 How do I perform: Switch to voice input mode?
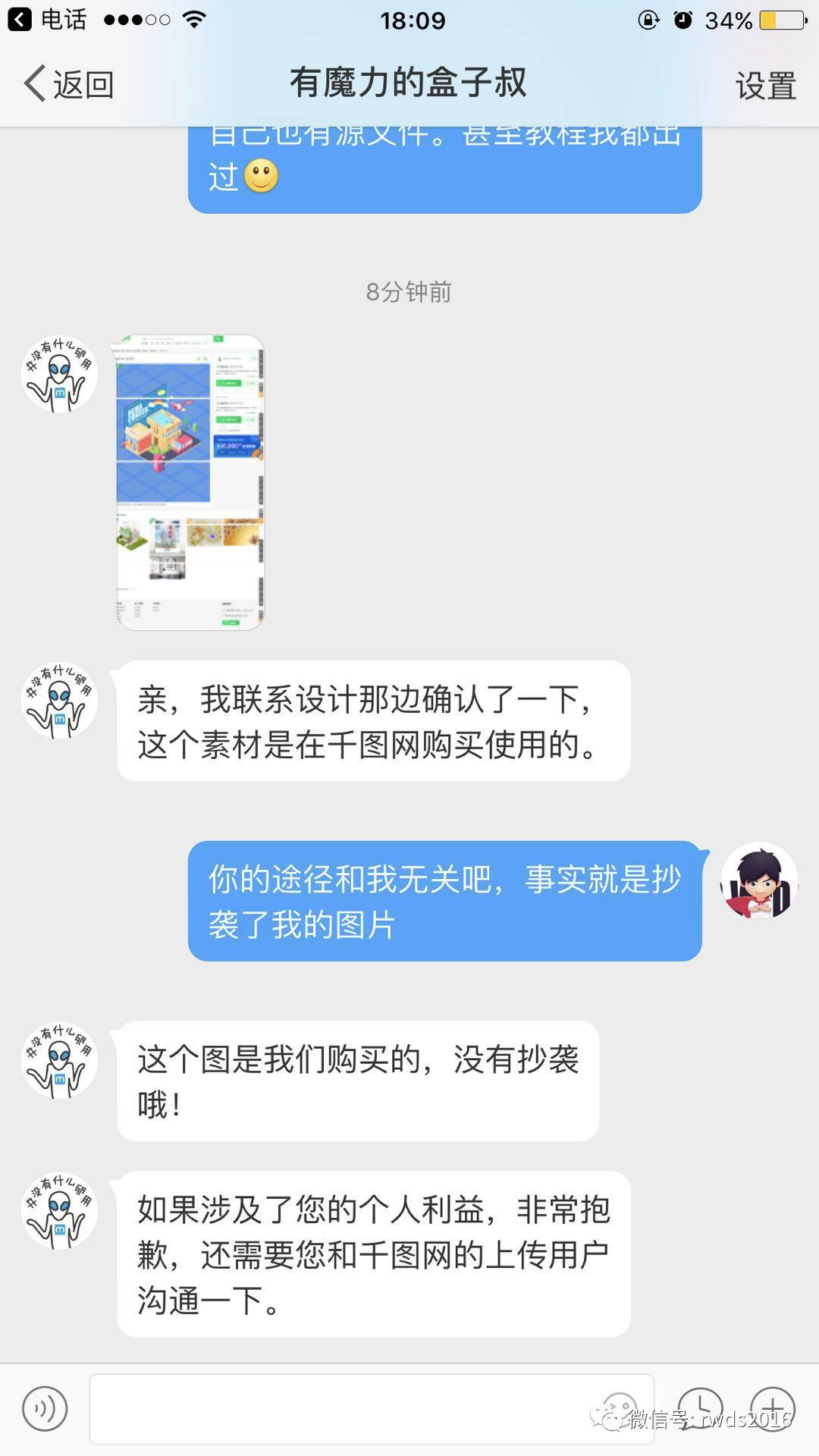click(x=45, y=1409)
